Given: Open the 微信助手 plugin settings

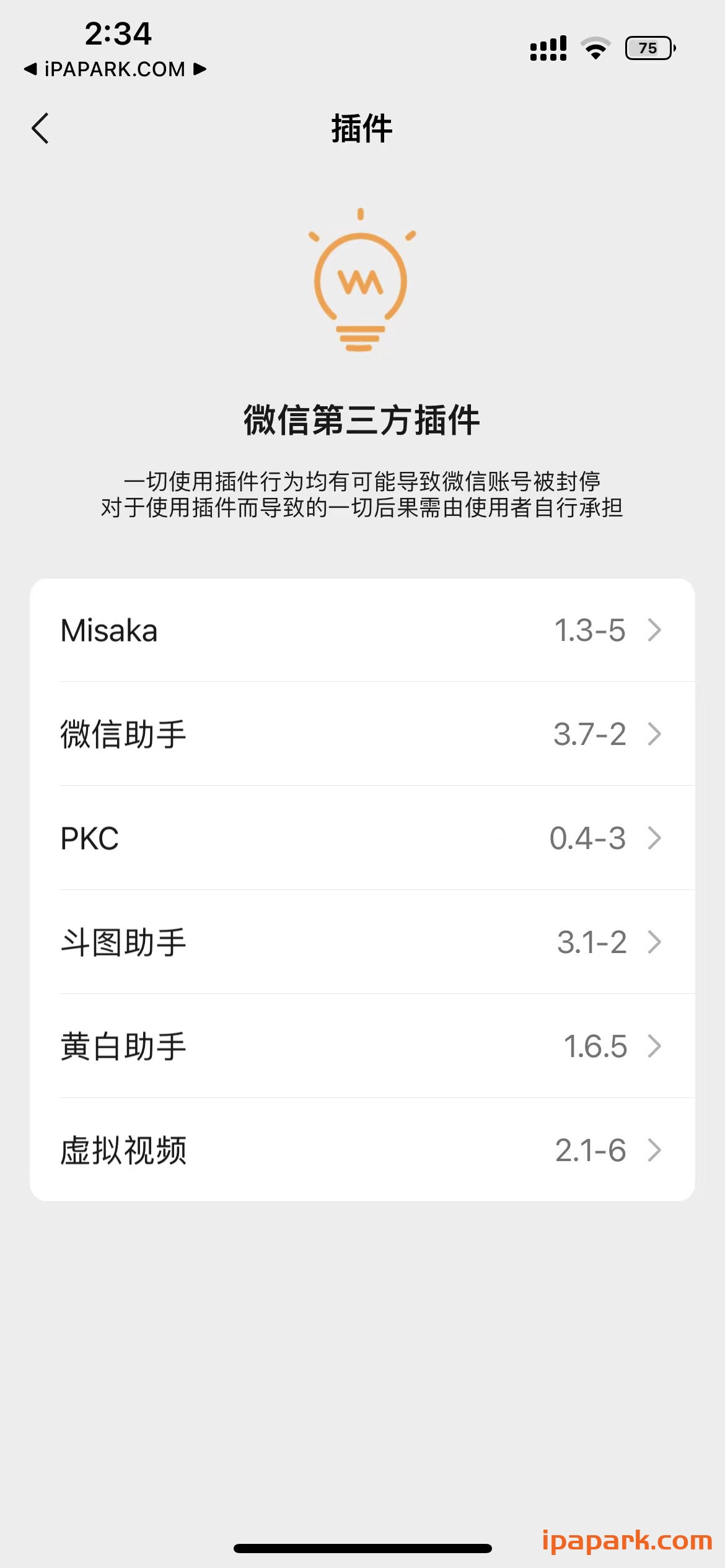Looking at the screenshot, I should click(x=362, y=734).
